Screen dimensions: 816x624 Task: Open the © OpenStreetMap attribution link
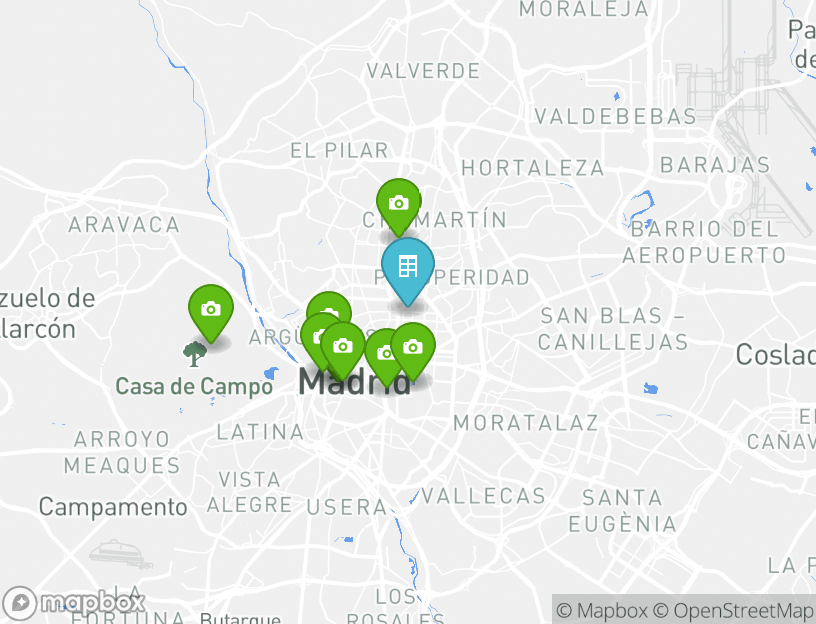[733, 610]
